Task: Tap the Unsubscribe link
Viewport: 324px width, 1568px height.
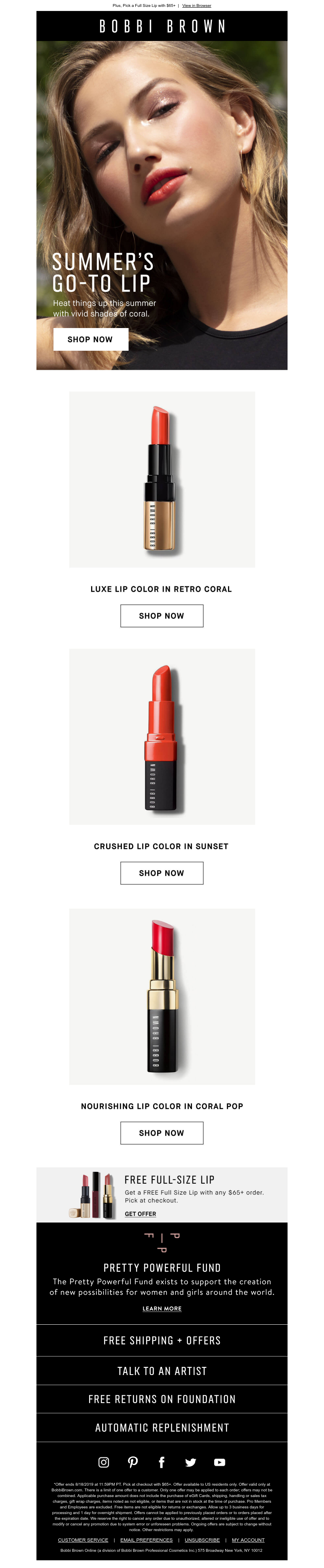Action: [x=202, y=1540]
